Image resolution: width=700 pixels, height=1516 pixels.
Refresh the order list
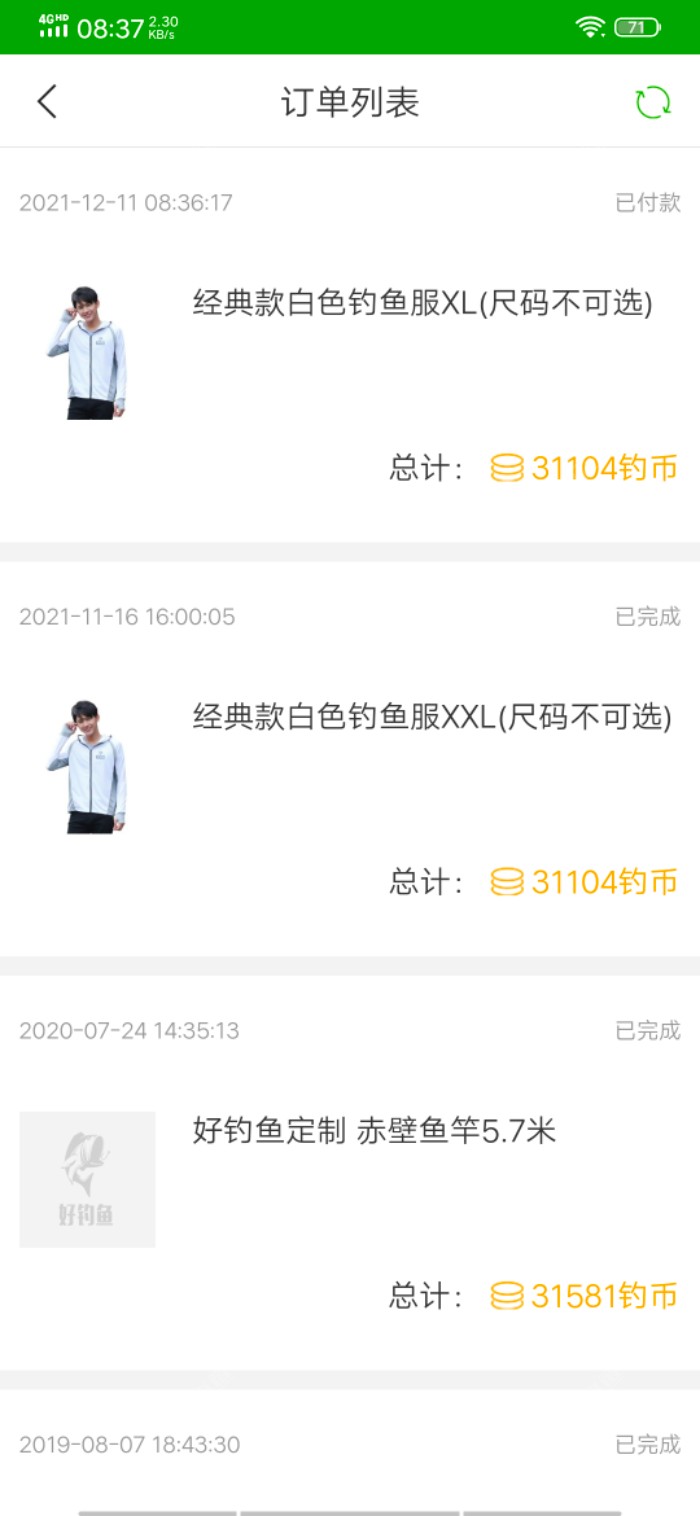[652, 102]
